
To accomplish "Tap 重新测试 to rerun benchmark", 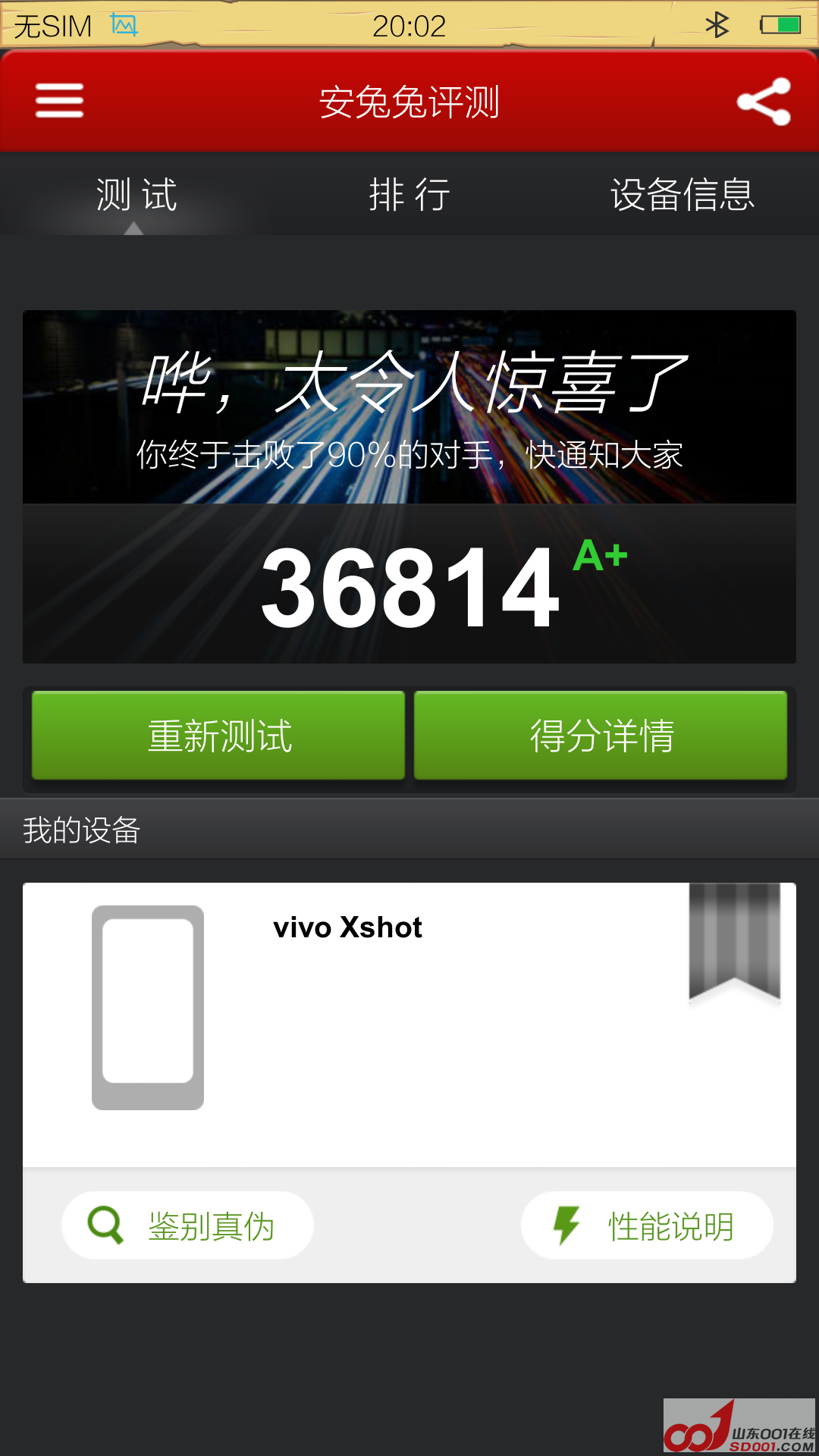I will tap(218, 736).
